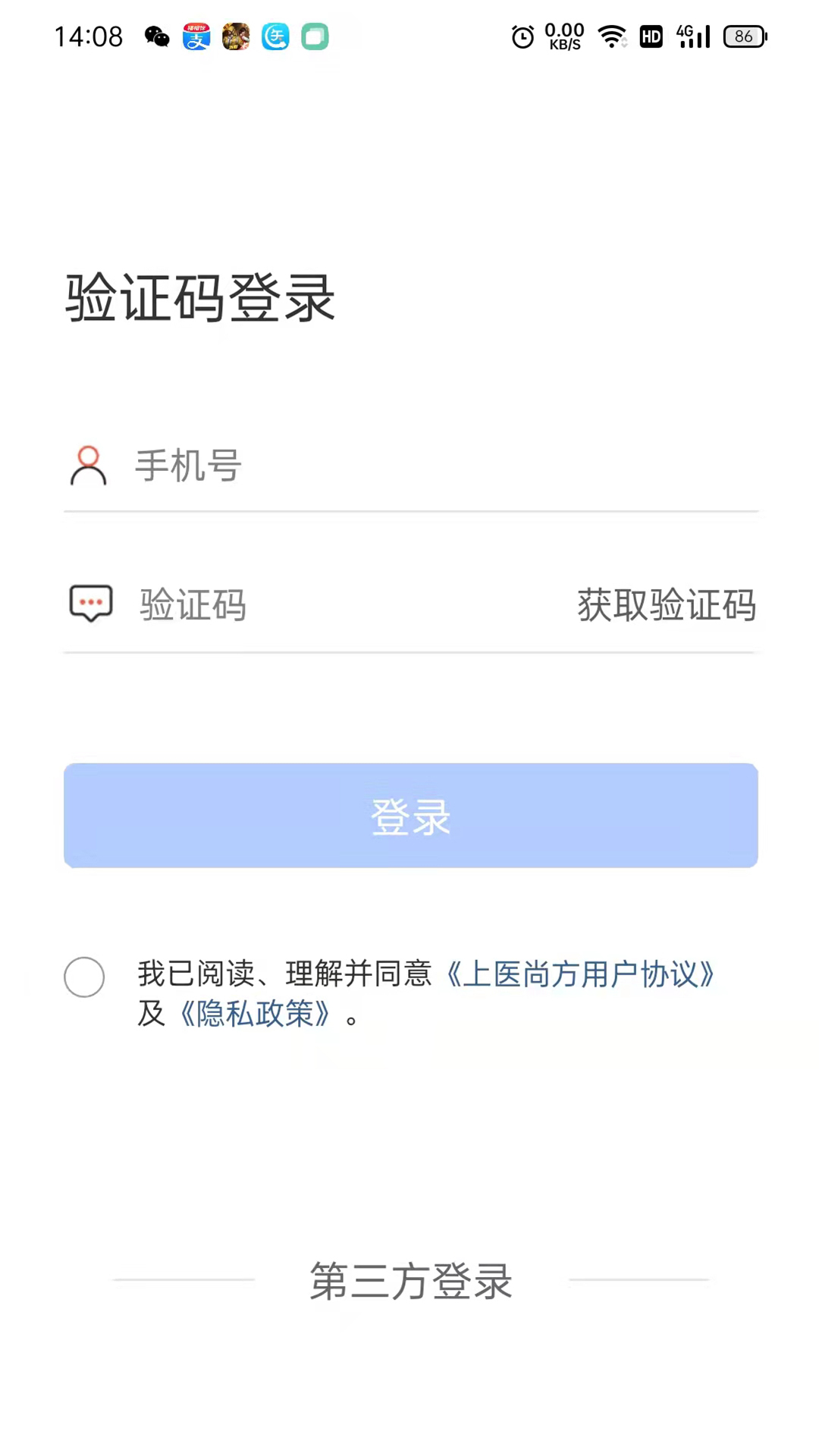This screenshot has height=1456, width=819.
Task: Open the 隐私政策 link
Action: click(255, 1014)
